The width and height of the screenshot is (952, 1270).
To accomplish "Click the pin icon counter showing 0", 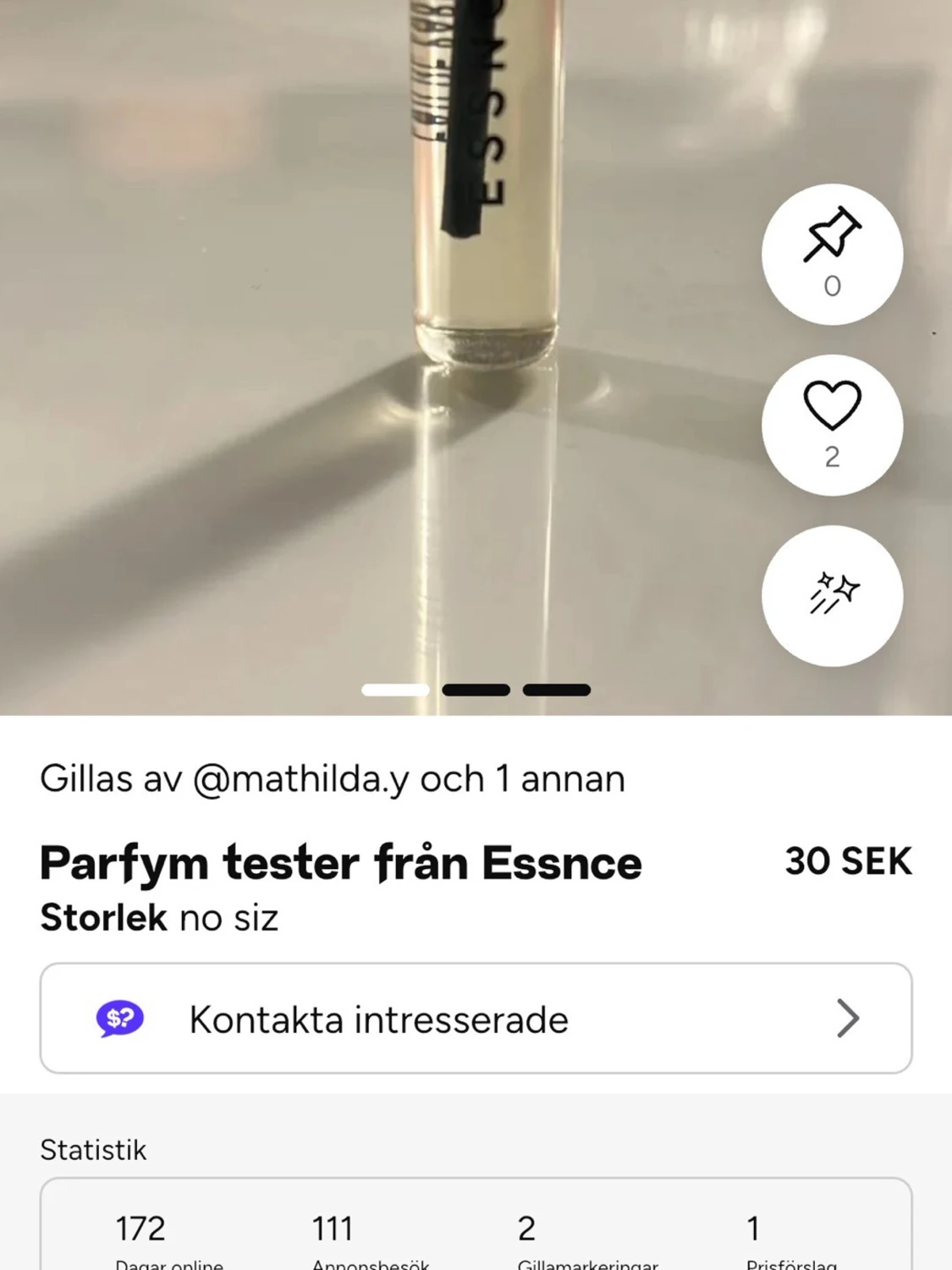I will pos(833,287).
